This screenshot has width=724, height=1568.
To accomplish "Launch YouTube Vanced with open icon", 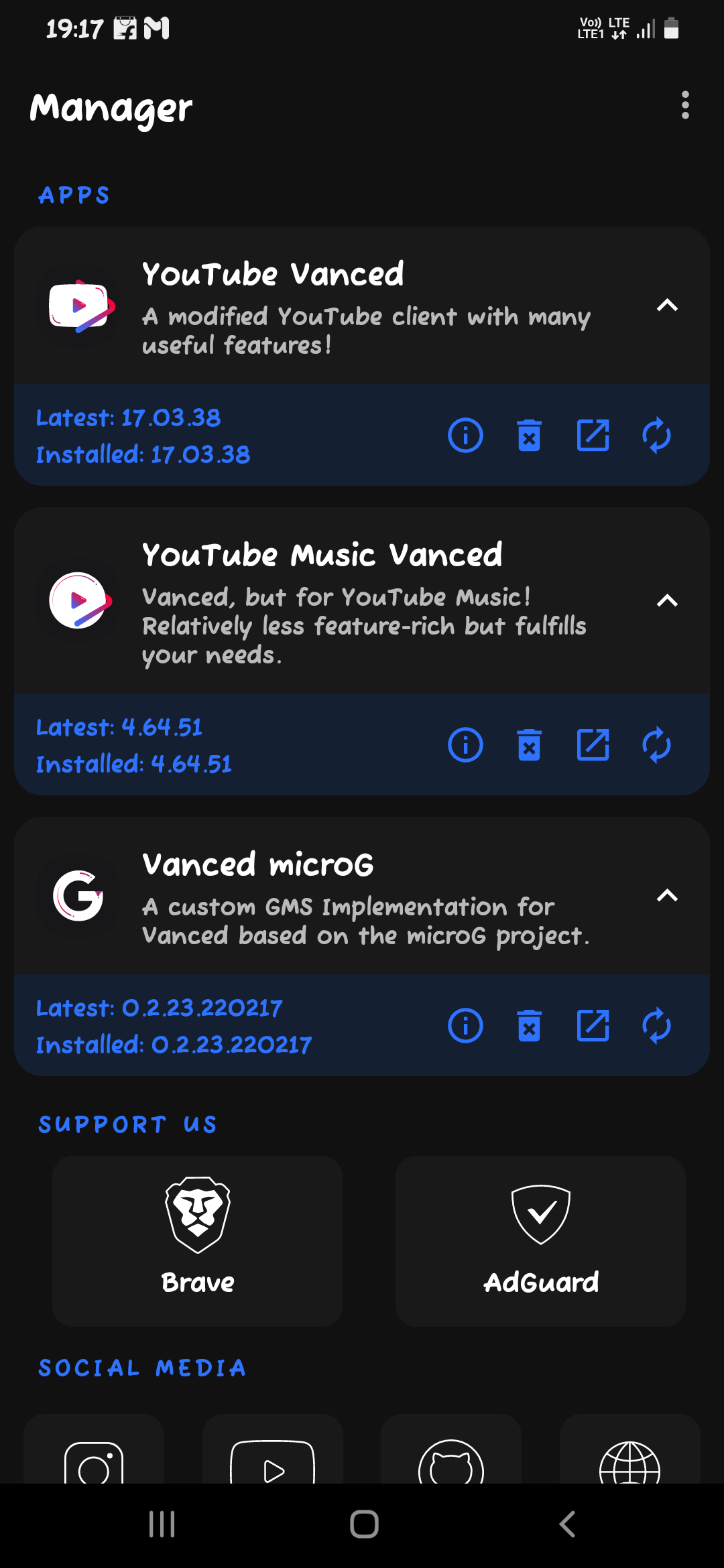I will [x=593, y=435].
